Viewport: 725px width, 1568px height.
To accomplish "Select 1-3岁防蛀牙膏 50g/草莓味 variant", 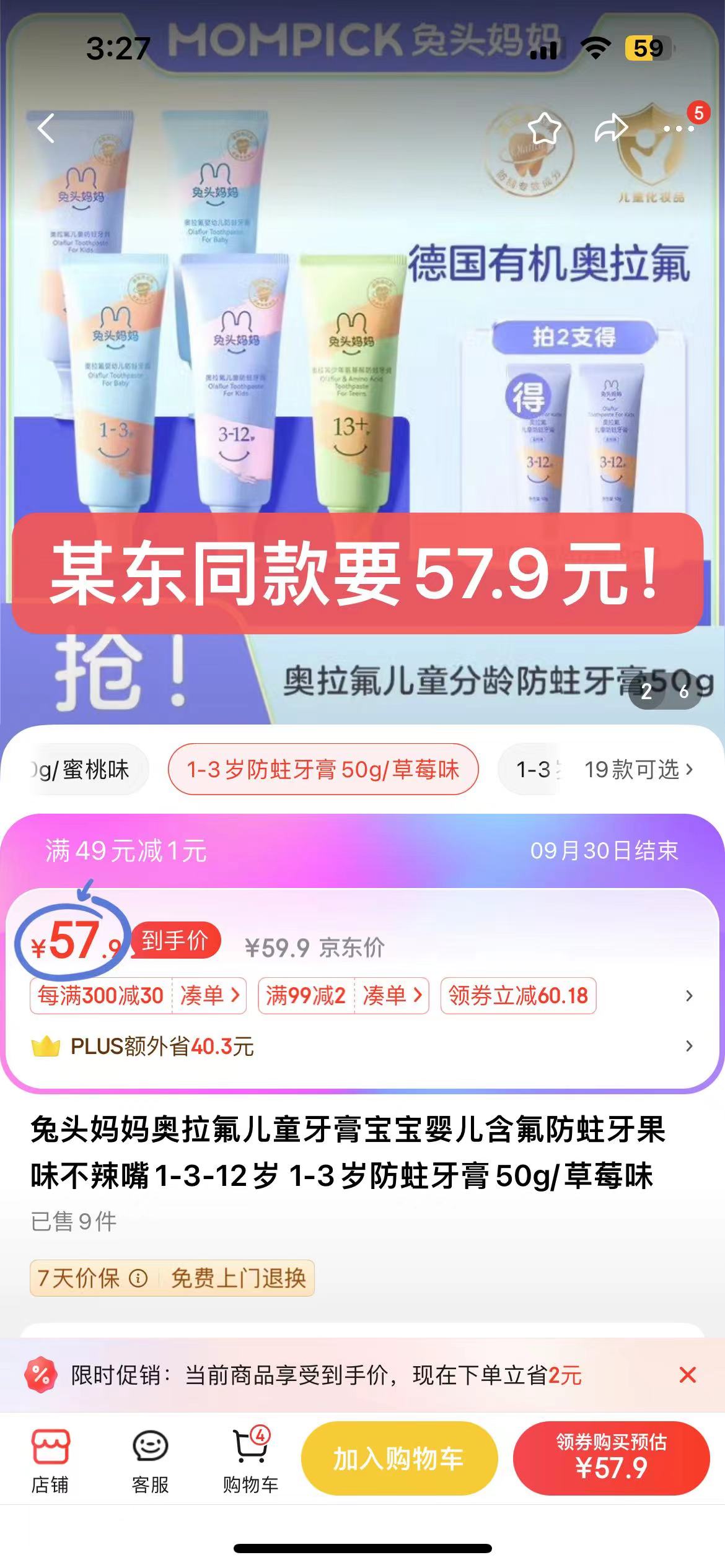I will [x=323, y=770].
